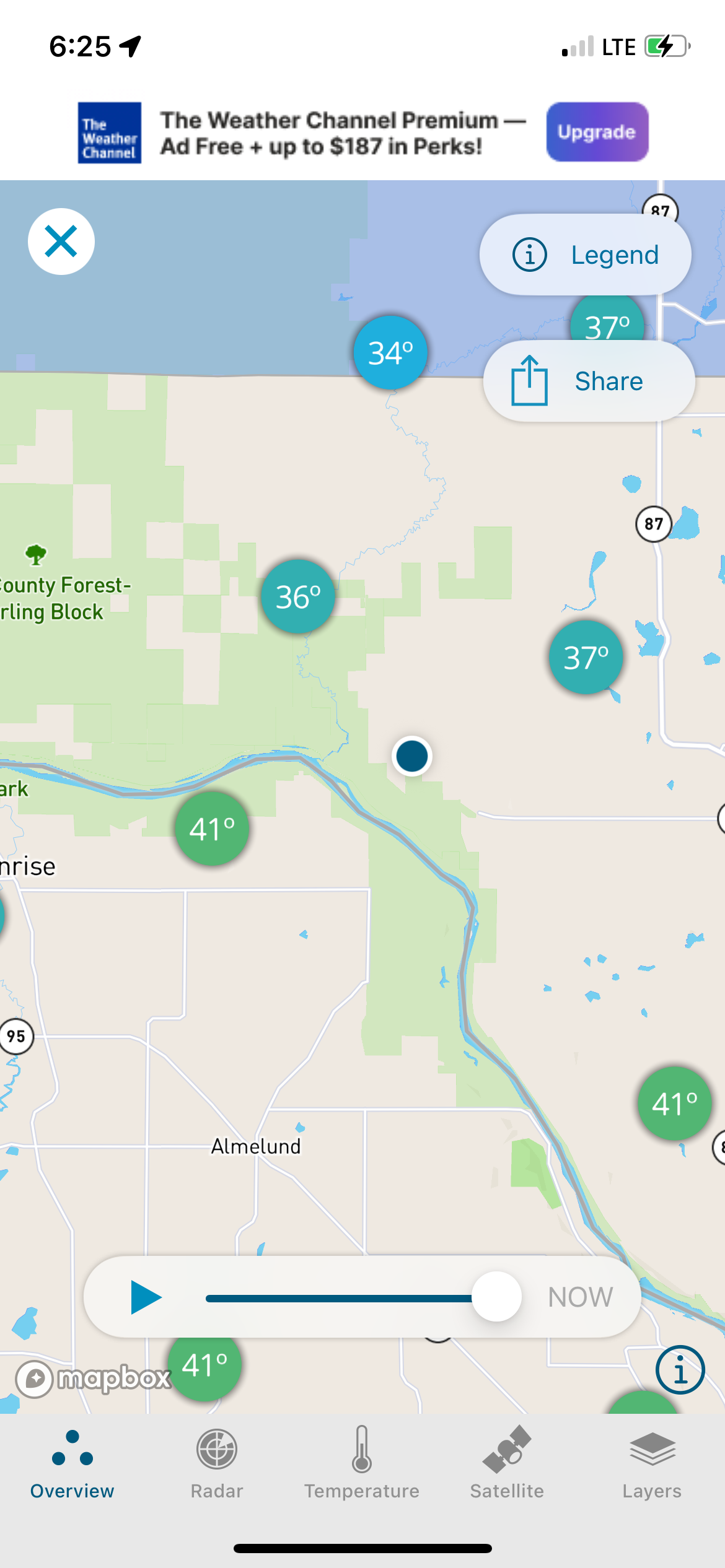Open the map info icon
This screenshot has width=725, height=1568.
pyautogui.click(x=680, y=1370)
